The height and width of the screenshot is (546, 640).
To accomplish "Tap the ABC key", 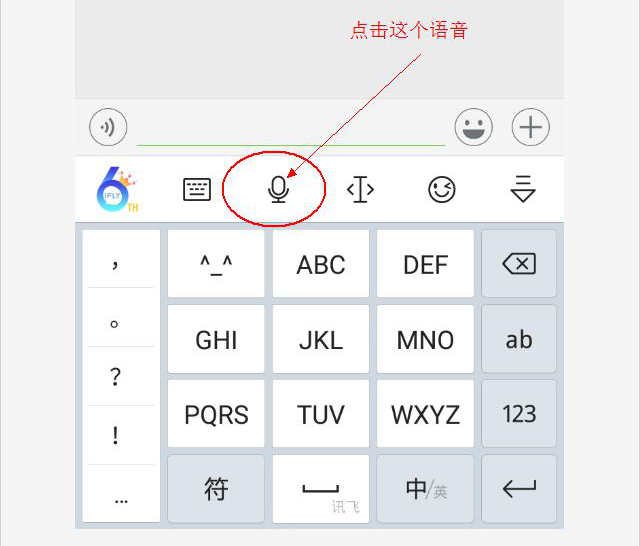I will [321, 264].
